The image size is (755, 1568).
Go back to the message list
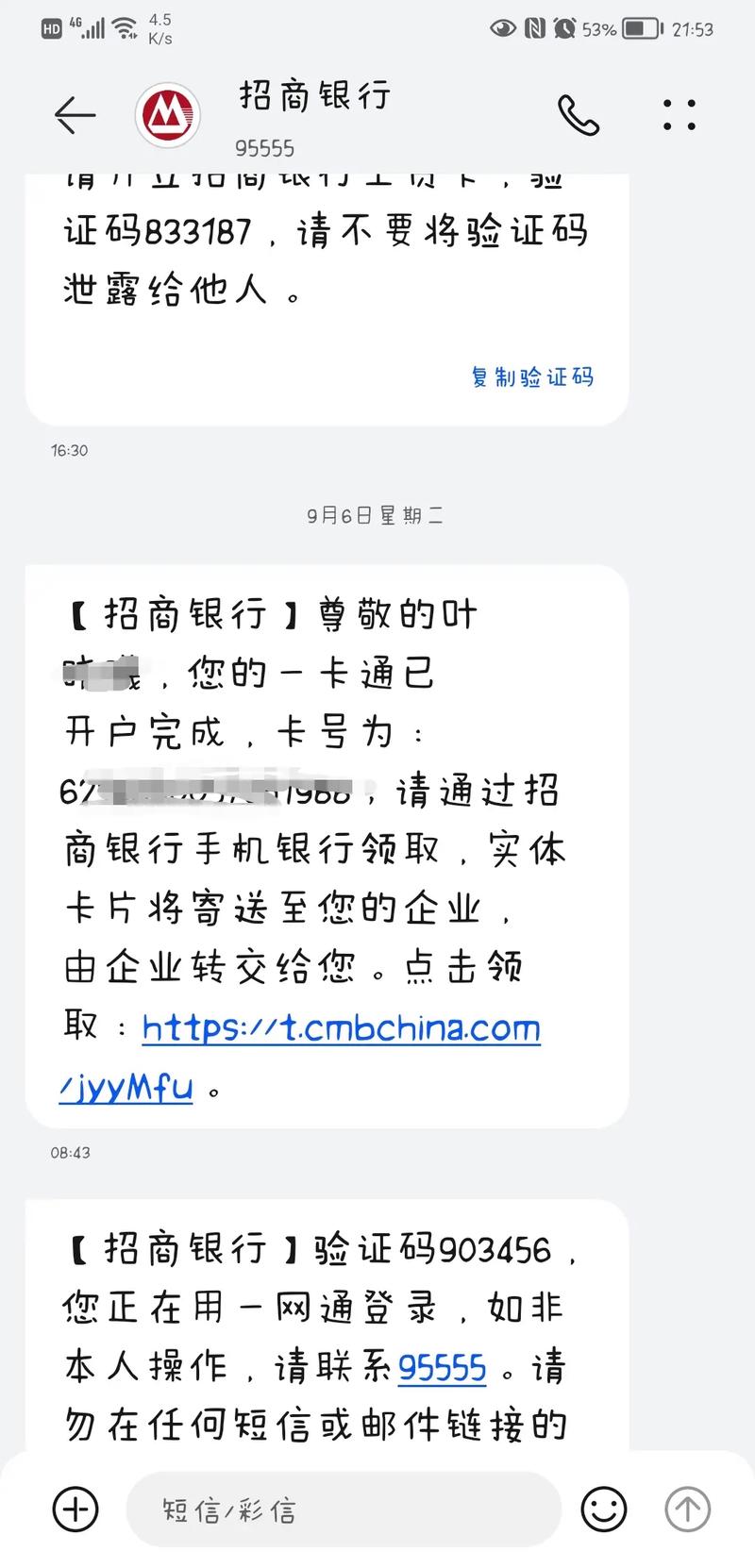(x=75, y=115)
